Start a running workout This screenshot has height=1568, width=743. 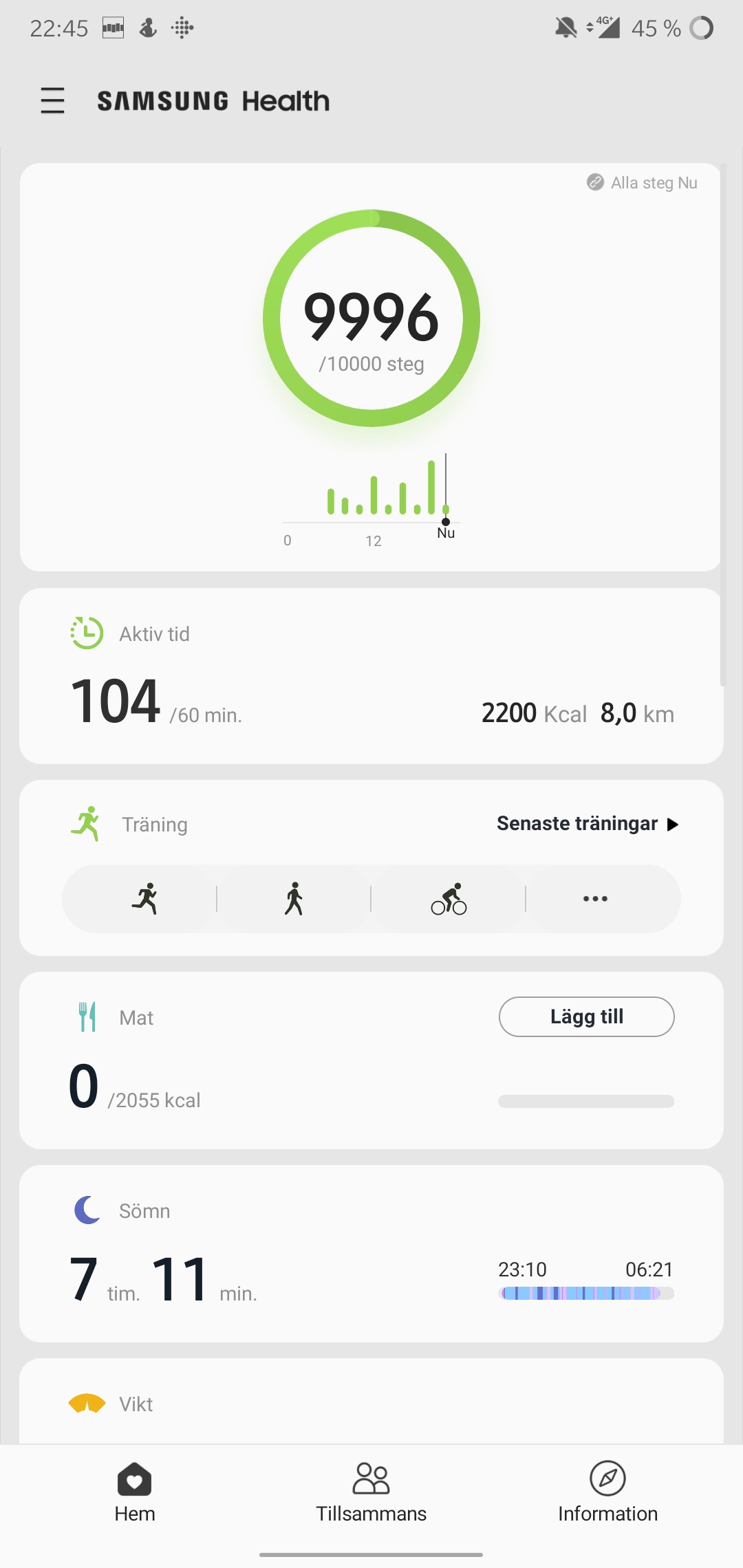pyautogui.click(x=145, y=899)
